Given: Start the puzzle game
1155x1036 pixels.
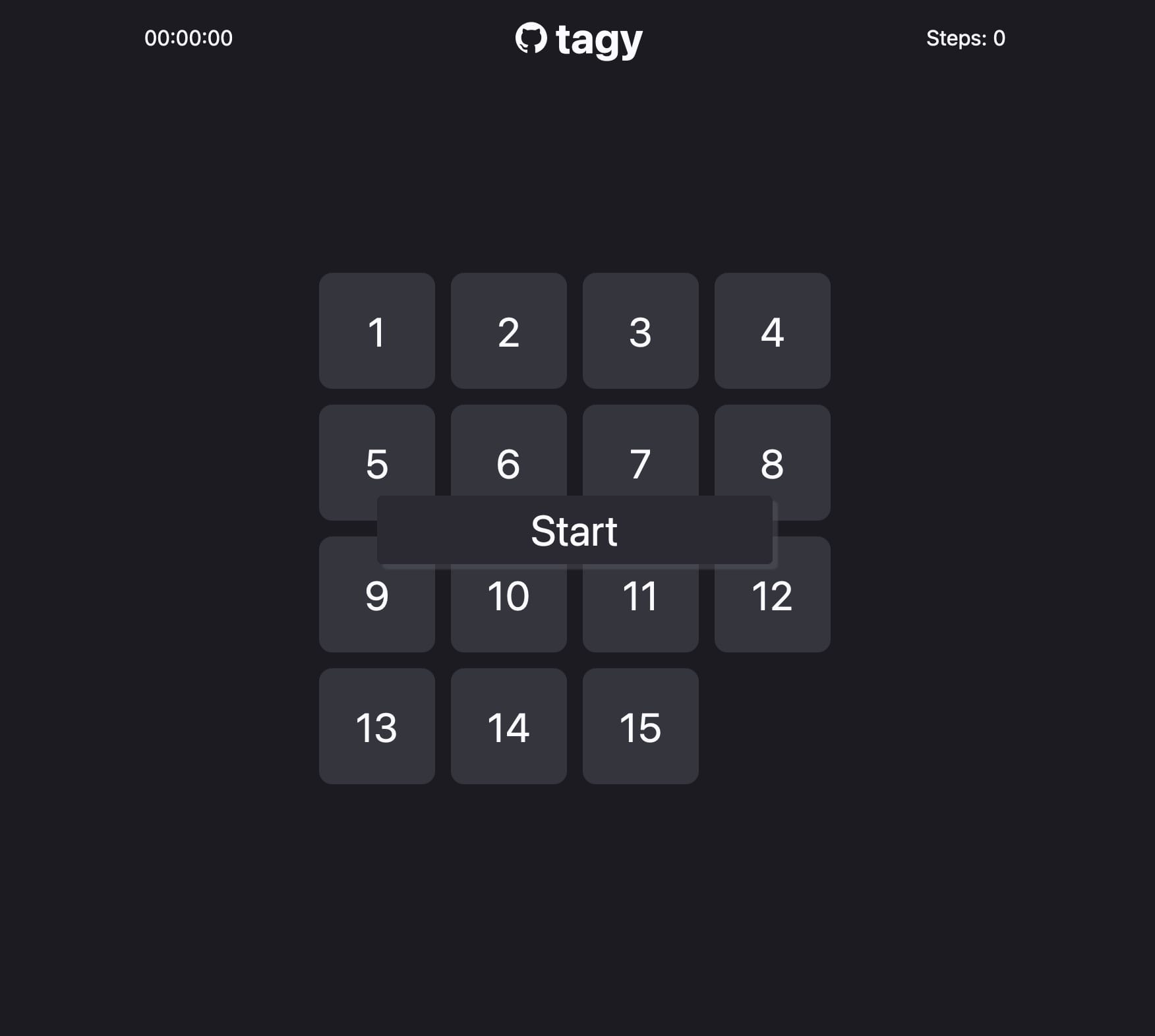Looking at the screenshot, I should tap(574, 531).
